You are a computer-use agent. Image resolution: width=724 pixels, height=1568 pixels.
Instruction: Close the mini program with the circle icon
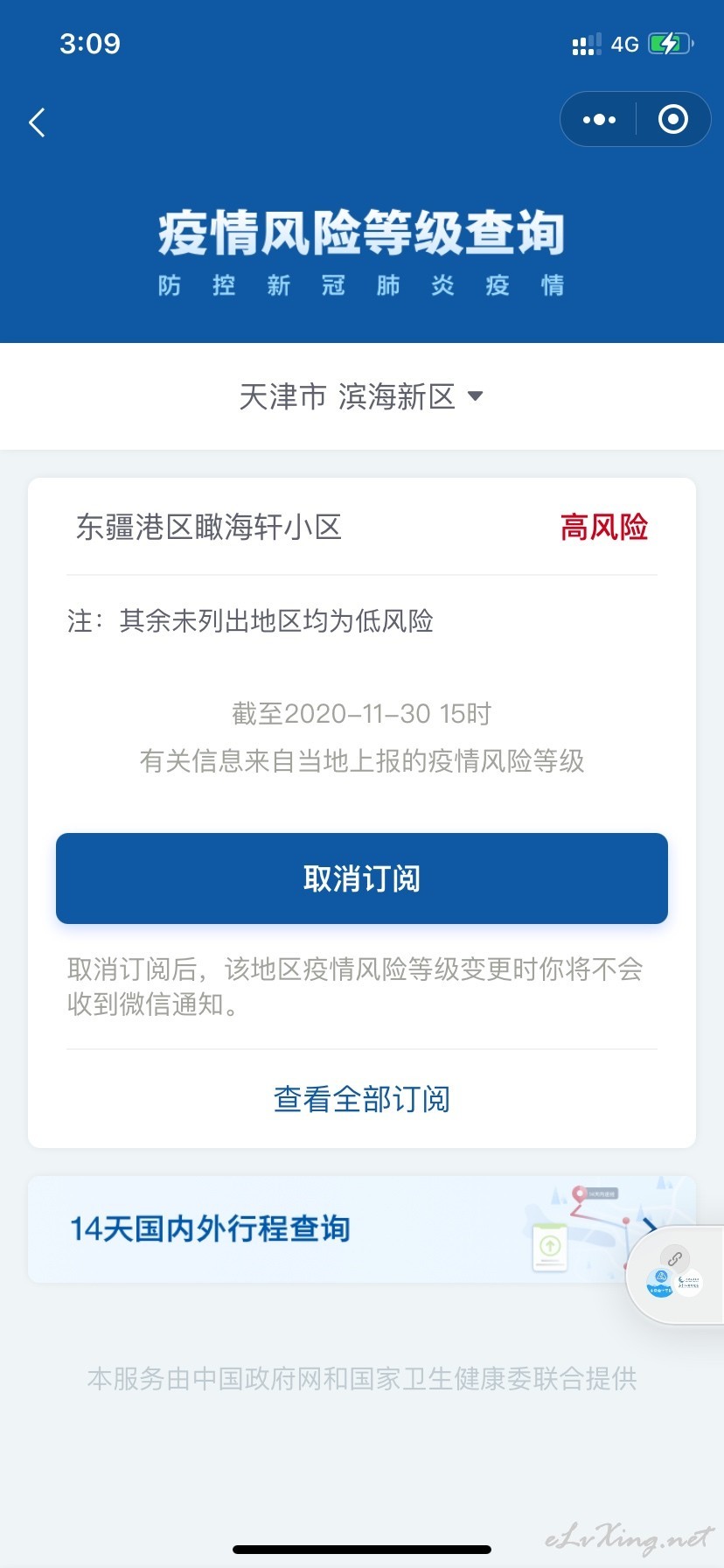(672, 120)
